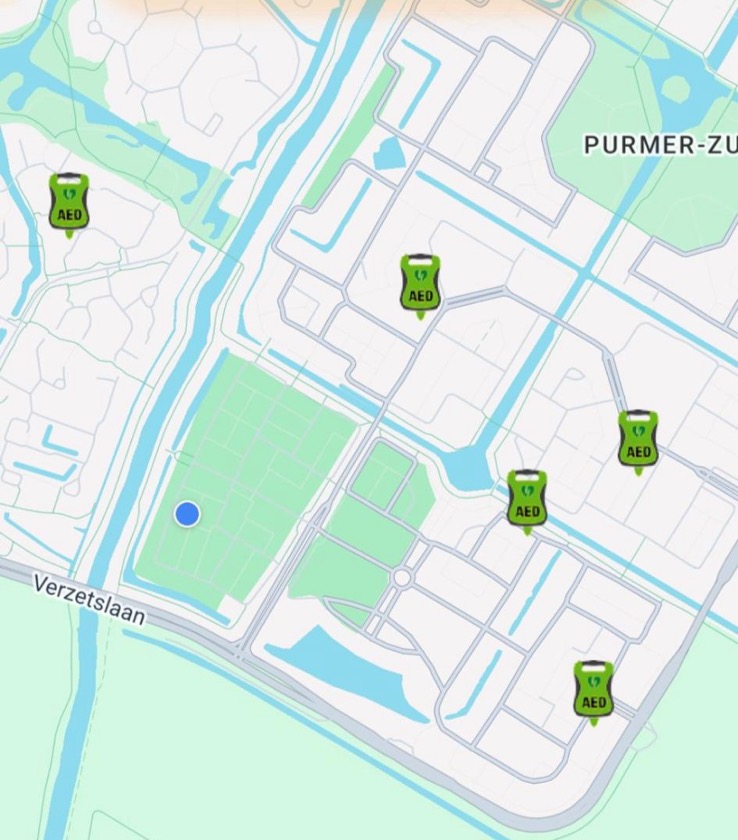Open the northernmost AED marker east of the canal

pos(420,283)
